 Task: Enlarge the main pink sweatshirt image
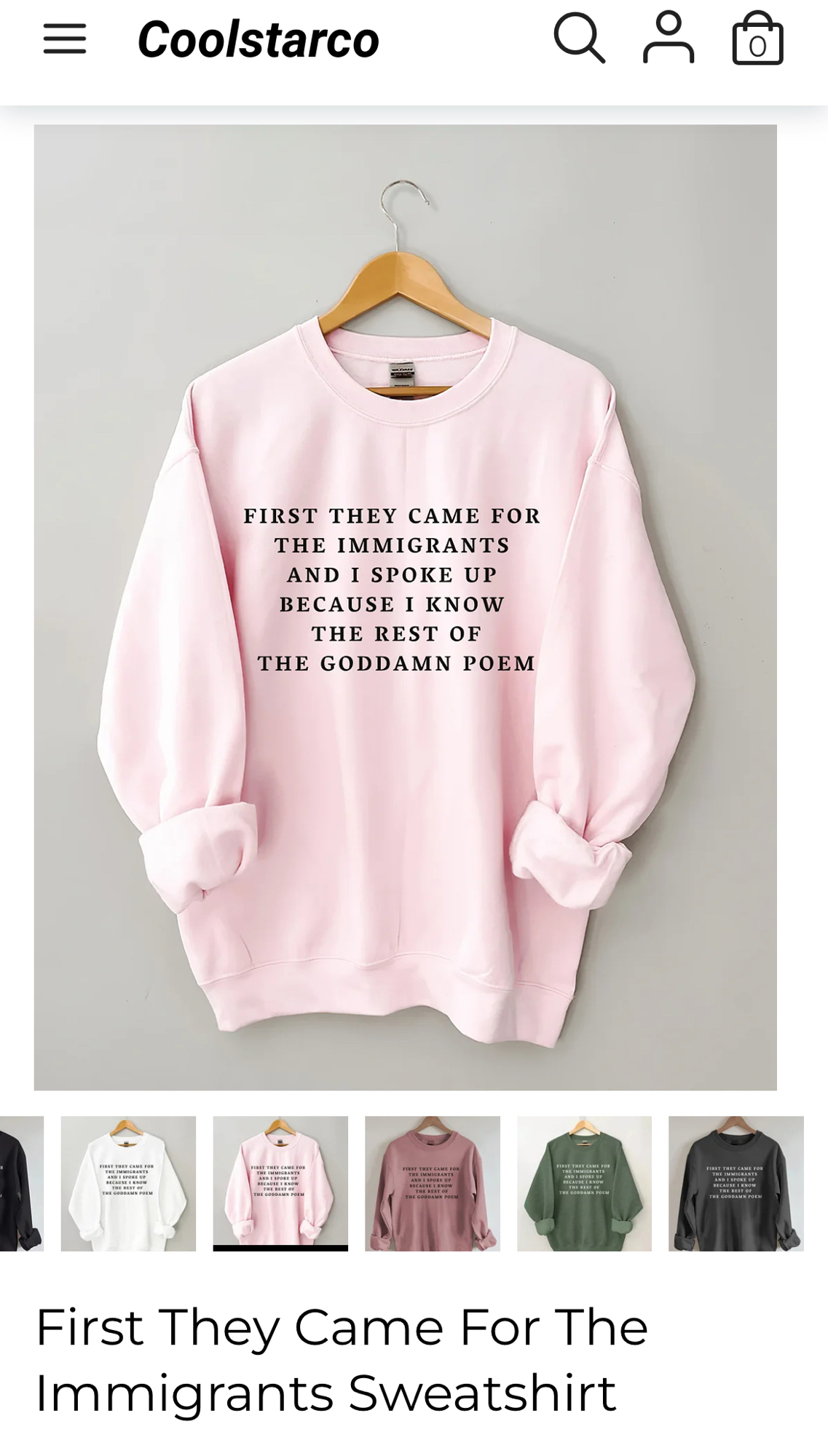pyautogui.click(x=405, y=607)
